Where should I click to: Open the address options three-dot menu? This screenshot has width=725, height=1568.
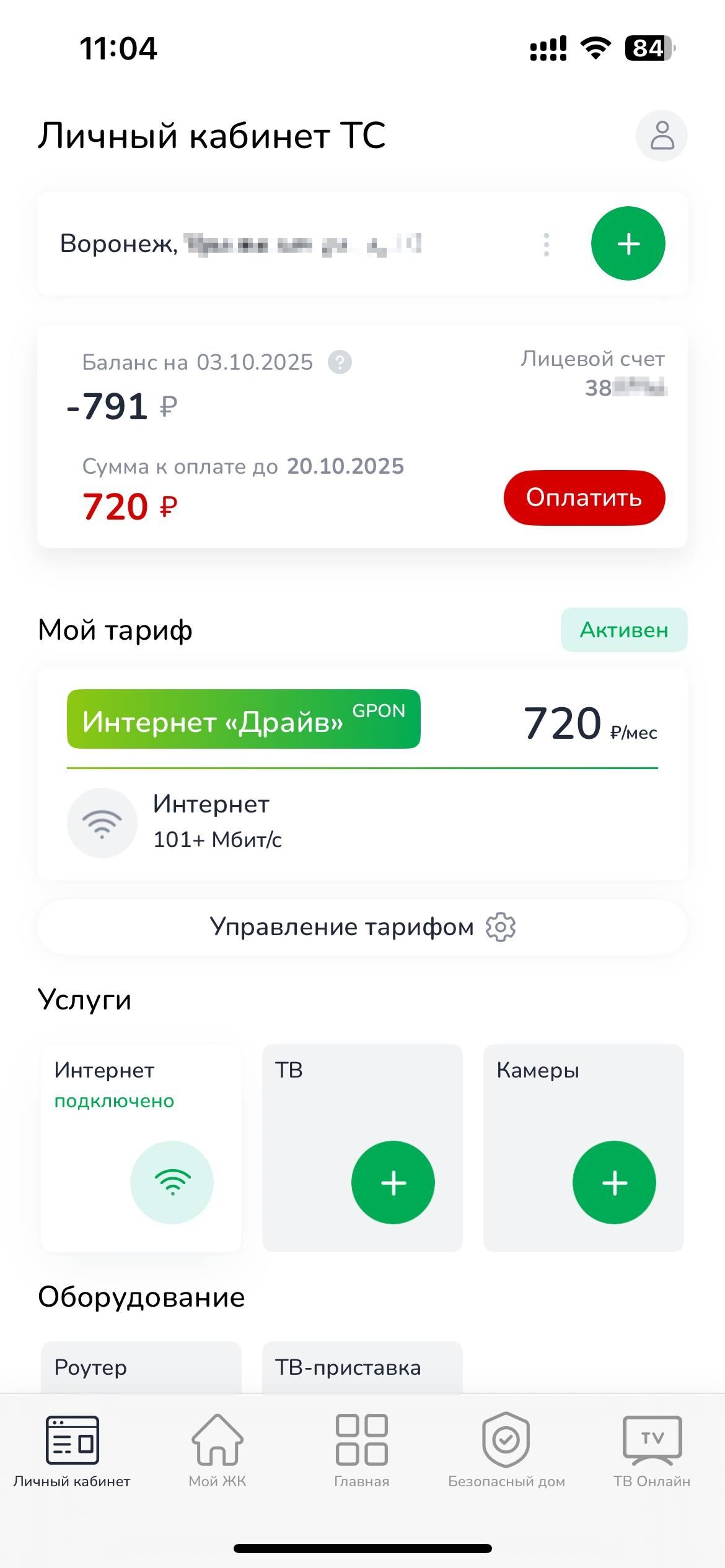coord(546,245)
